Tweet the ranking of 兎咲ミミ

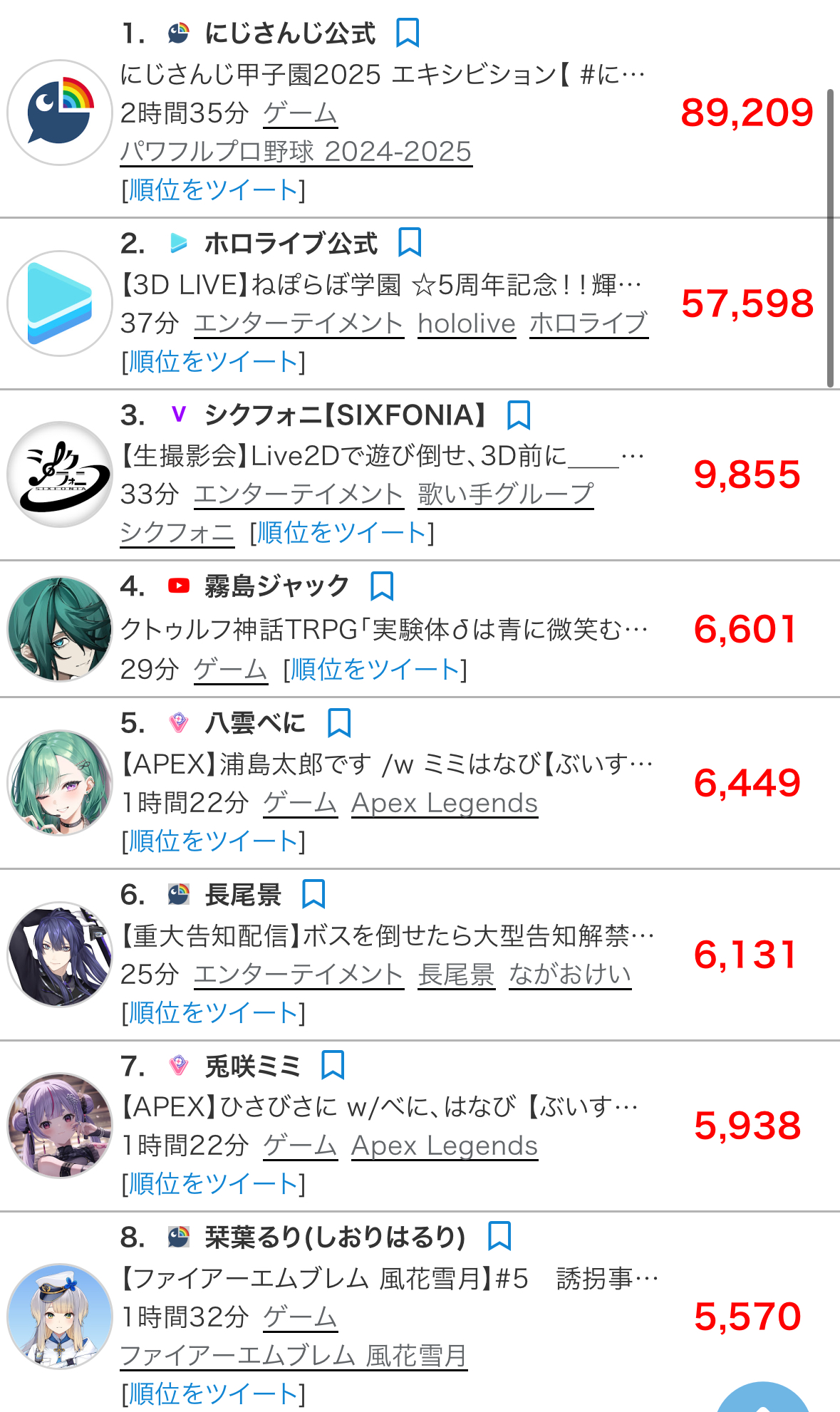(x=213, y=1183)
